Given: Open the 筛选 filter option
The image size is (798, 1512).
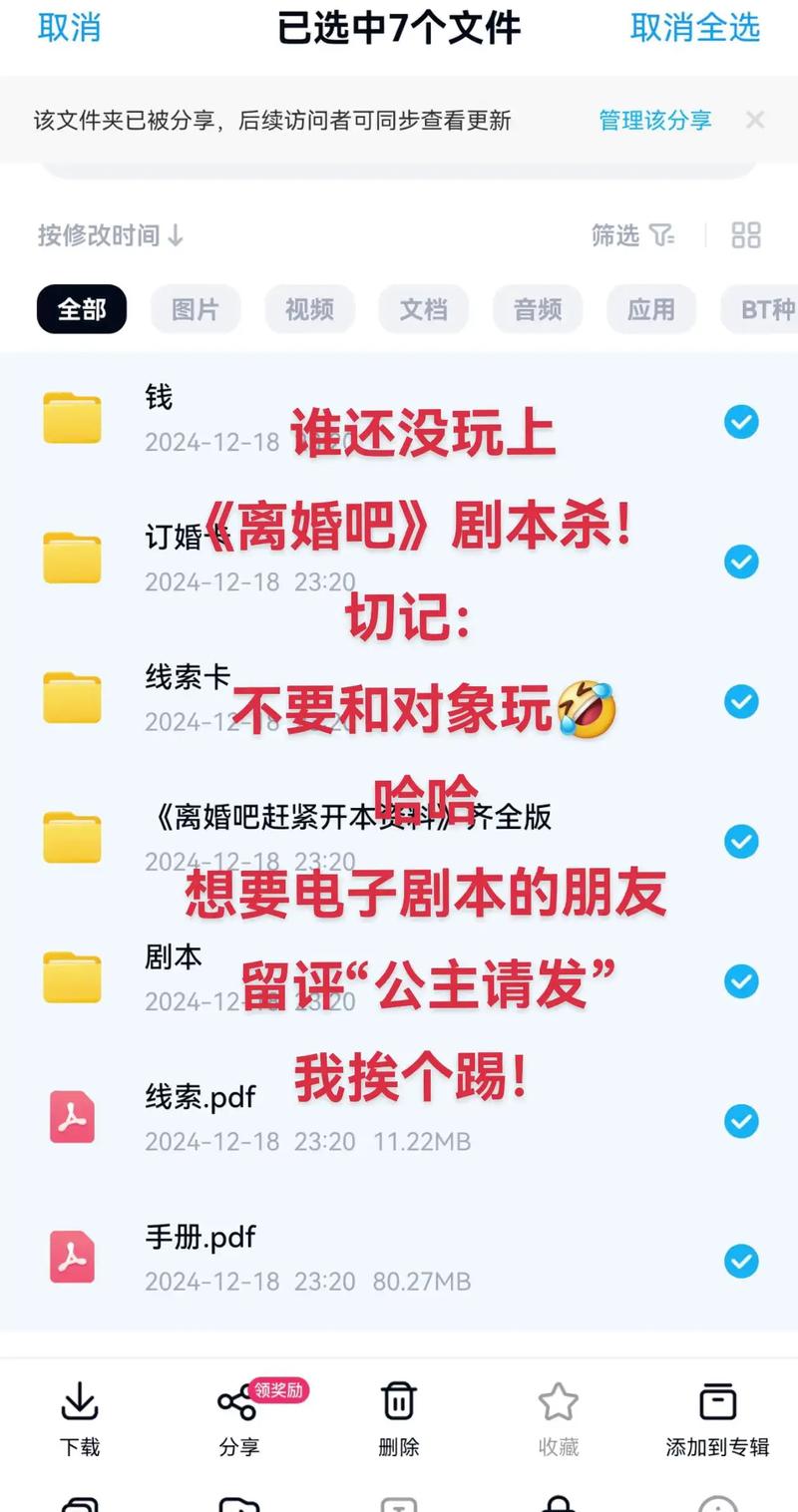Looking at the screenshot, I should [x=632, y=235].
